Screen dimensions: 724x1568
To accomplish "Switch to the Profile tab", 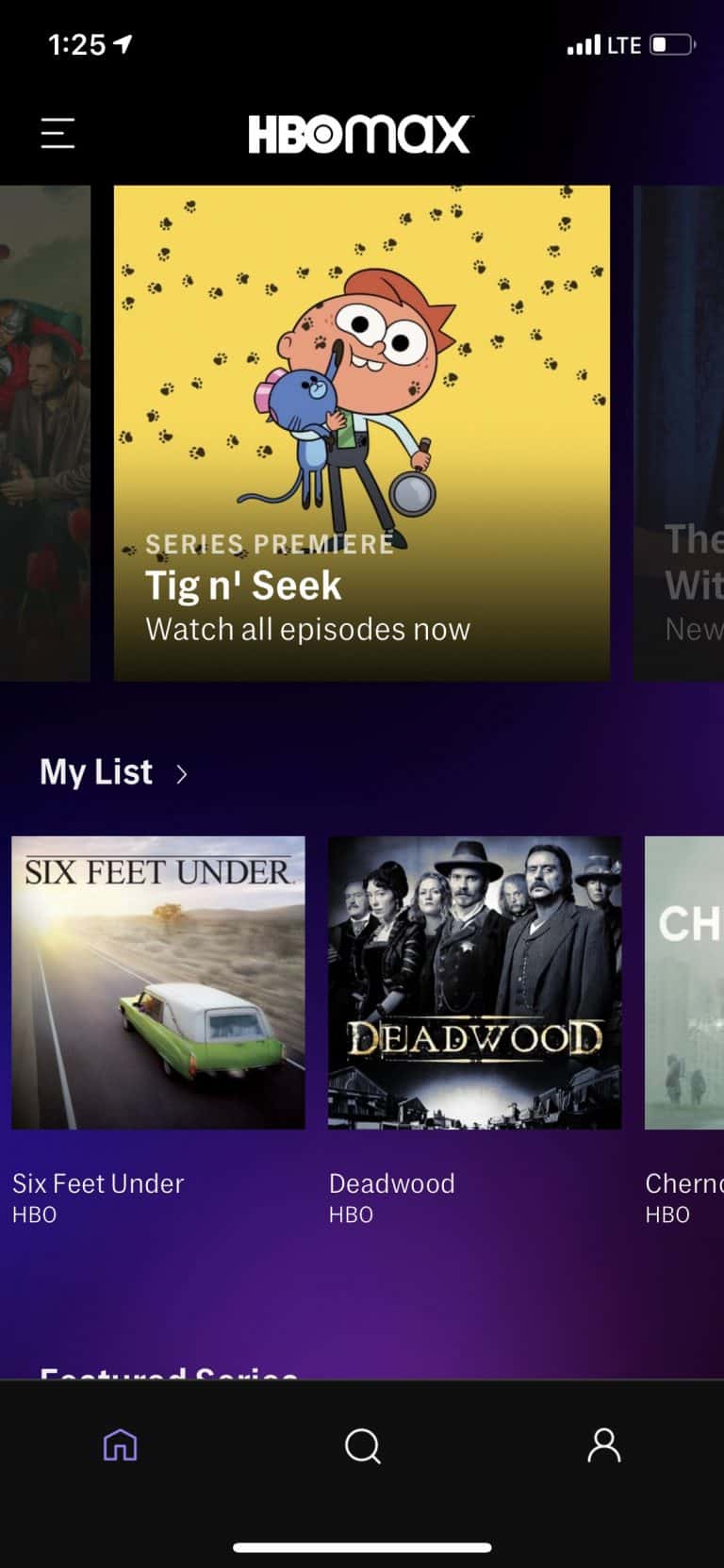I will coord(603,1444).
